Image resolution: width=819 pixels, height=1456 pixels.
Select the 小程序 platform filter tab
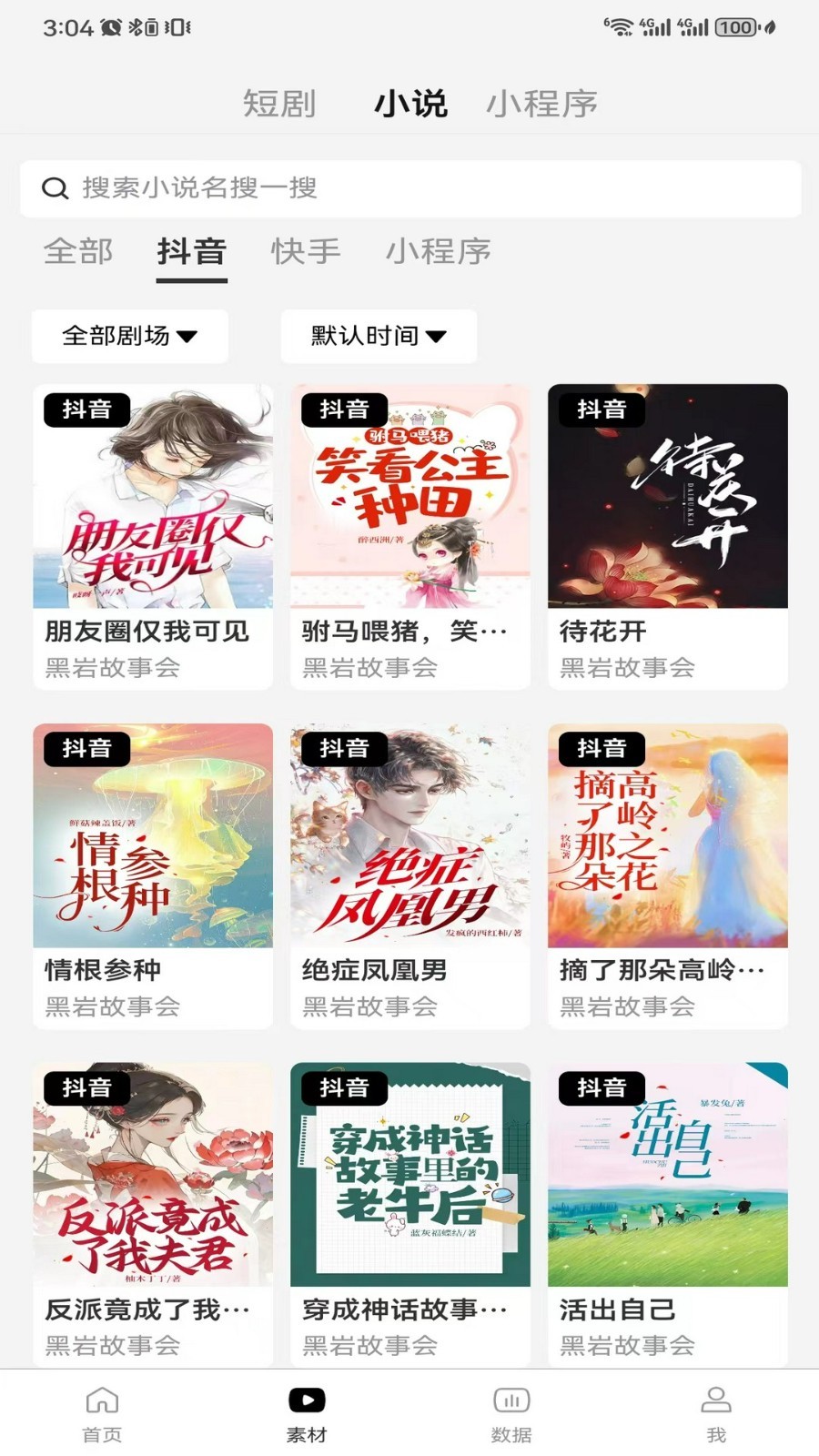(438, 251)
